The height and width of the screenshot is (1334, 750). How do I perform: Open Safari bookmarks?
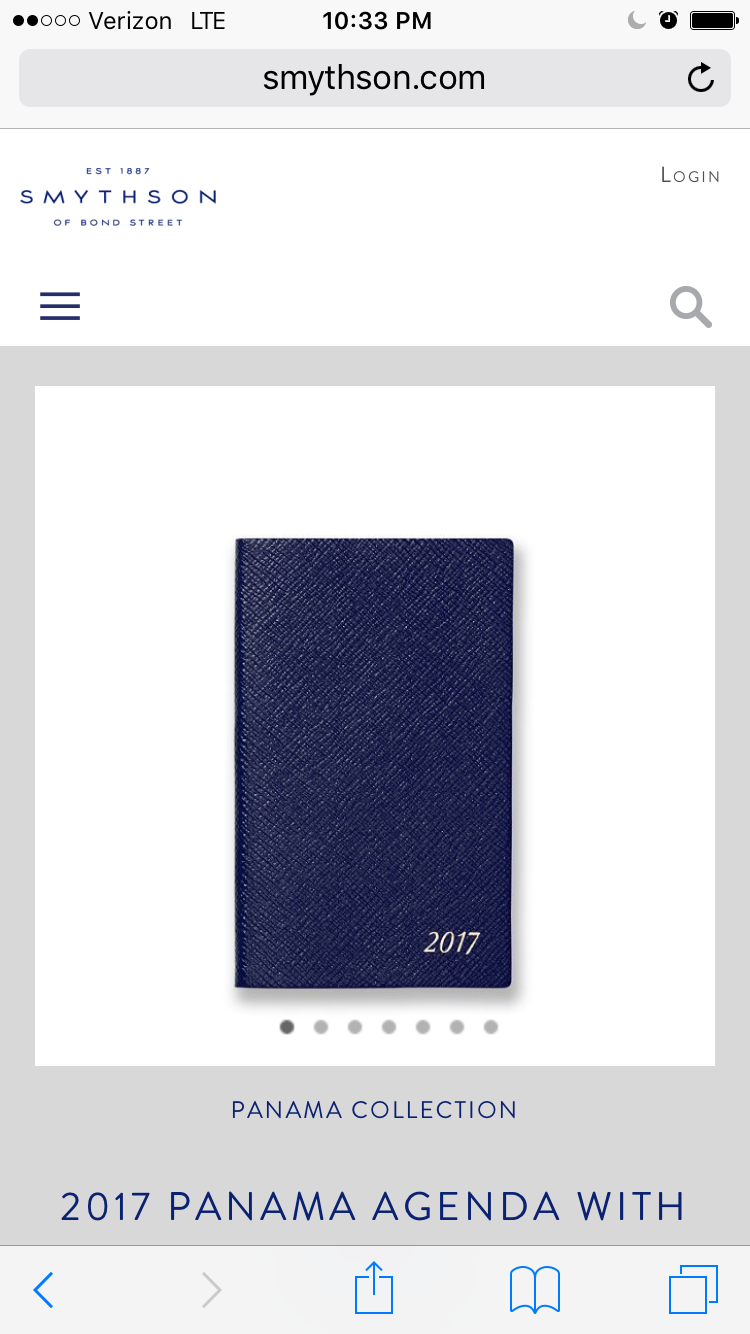pyautogui.click(x=535, y=1290)
